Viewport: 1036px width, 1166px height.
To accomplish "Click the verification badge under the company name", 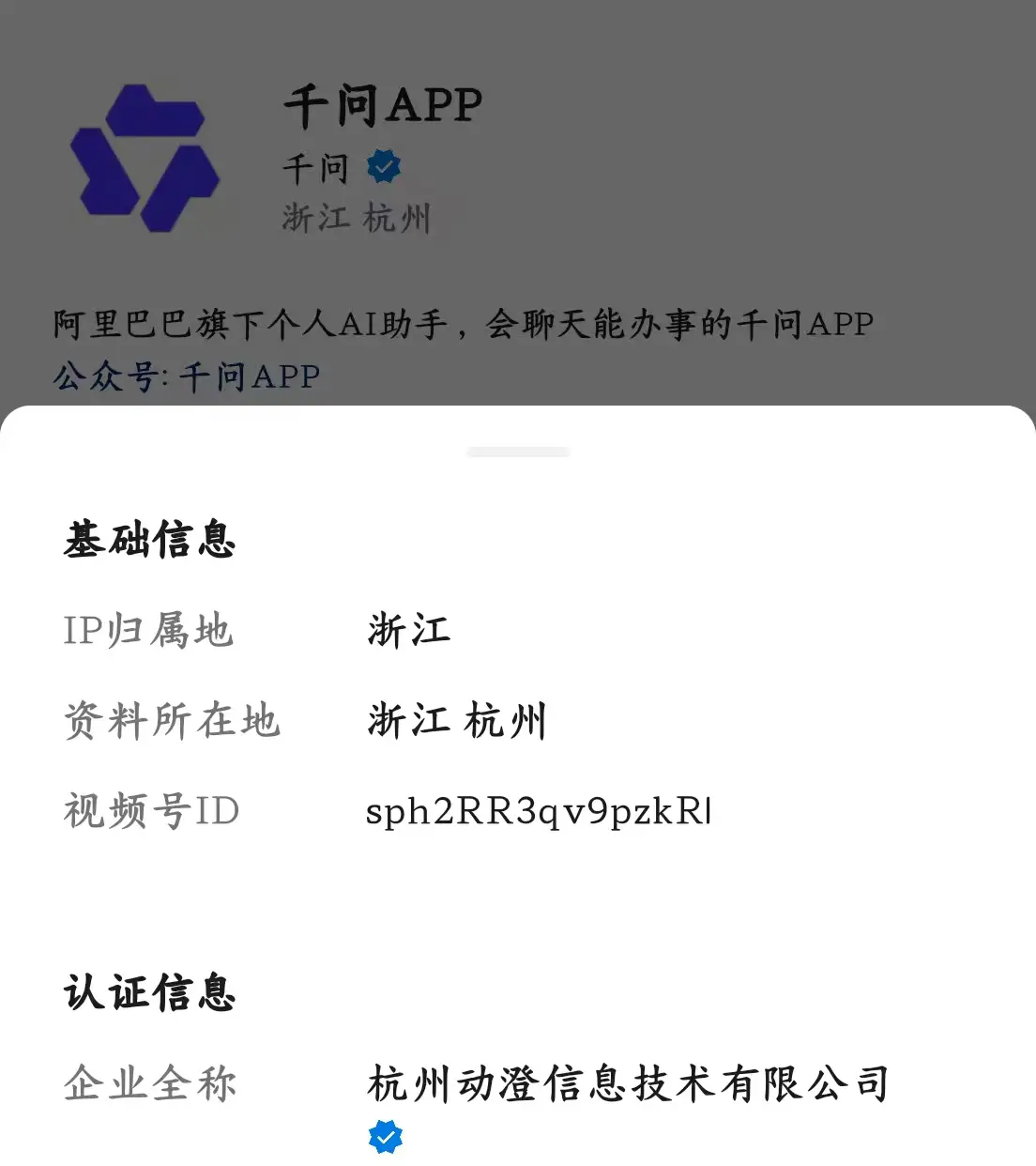I will coord(384,1136).
